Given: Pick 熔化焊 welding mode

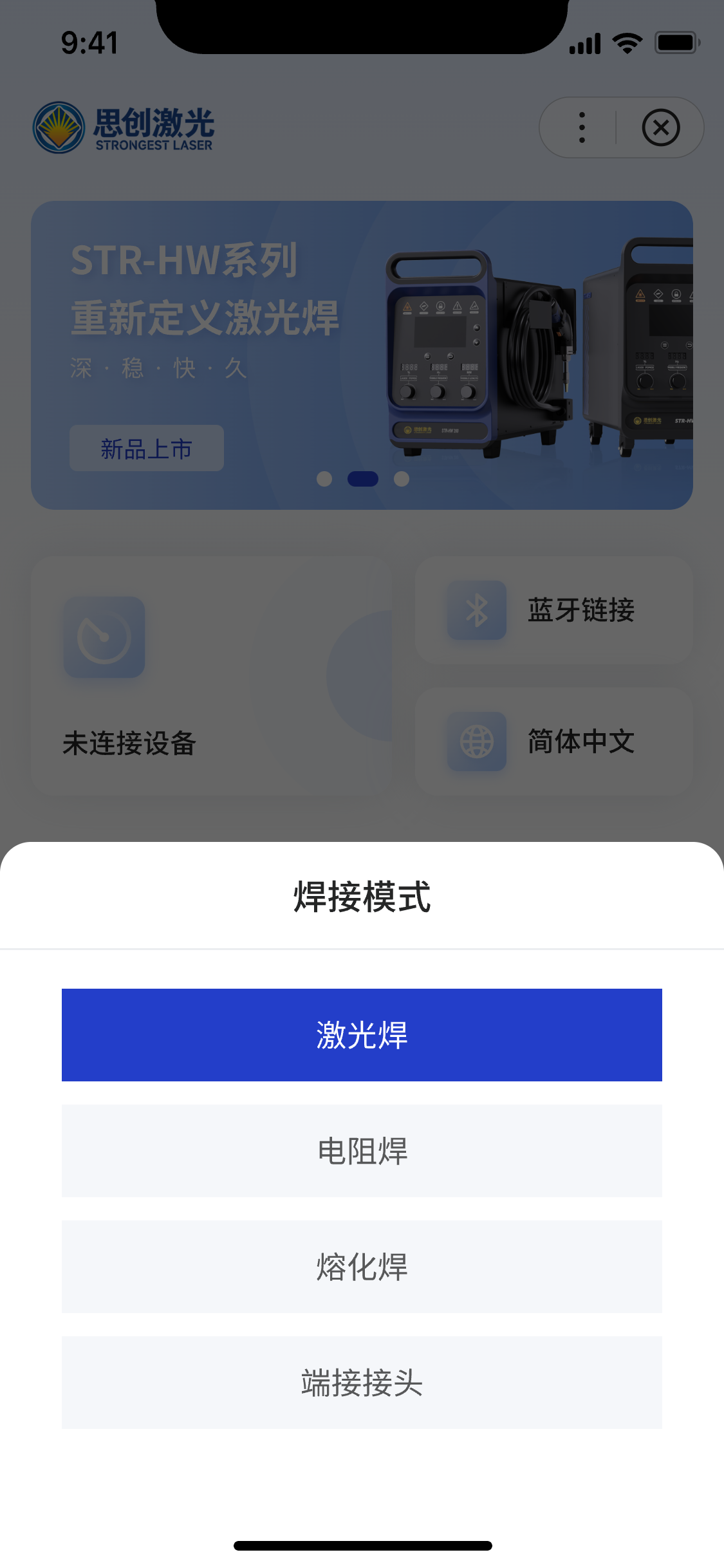Looking at the screenshot, I should pyautogui.click(x=362, y=1266).
